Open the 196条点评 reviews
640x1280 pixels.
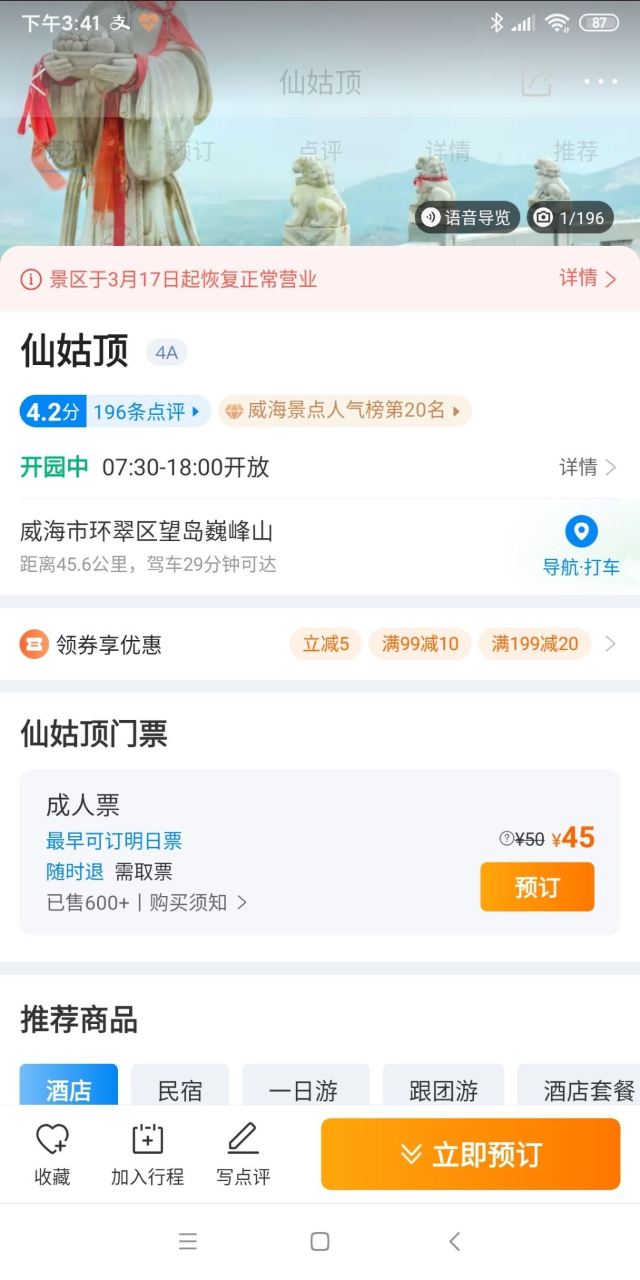[x=148, y=411]
